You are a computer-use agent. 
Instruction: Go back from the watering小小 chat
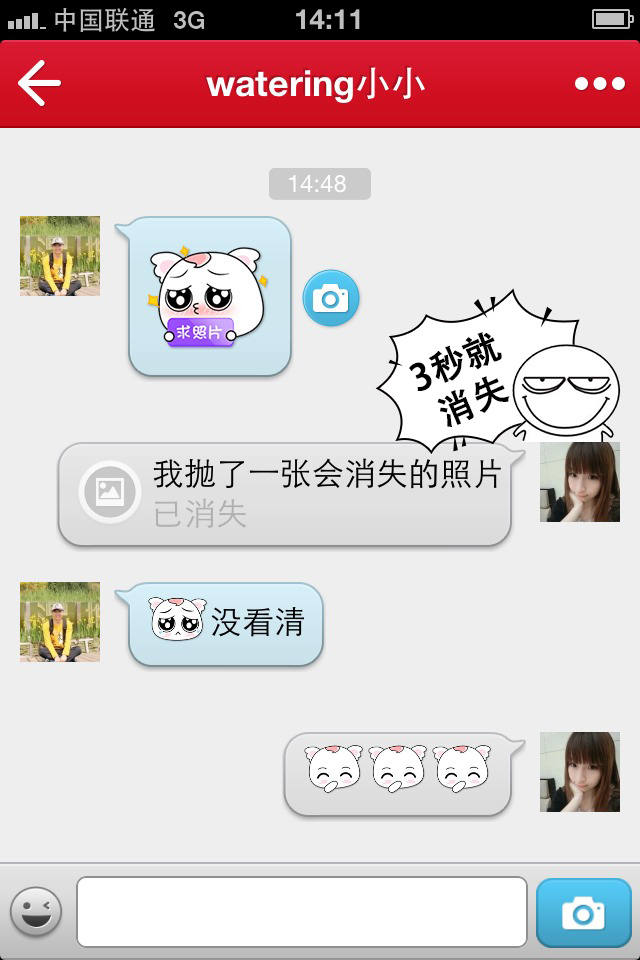pos(40,83)
